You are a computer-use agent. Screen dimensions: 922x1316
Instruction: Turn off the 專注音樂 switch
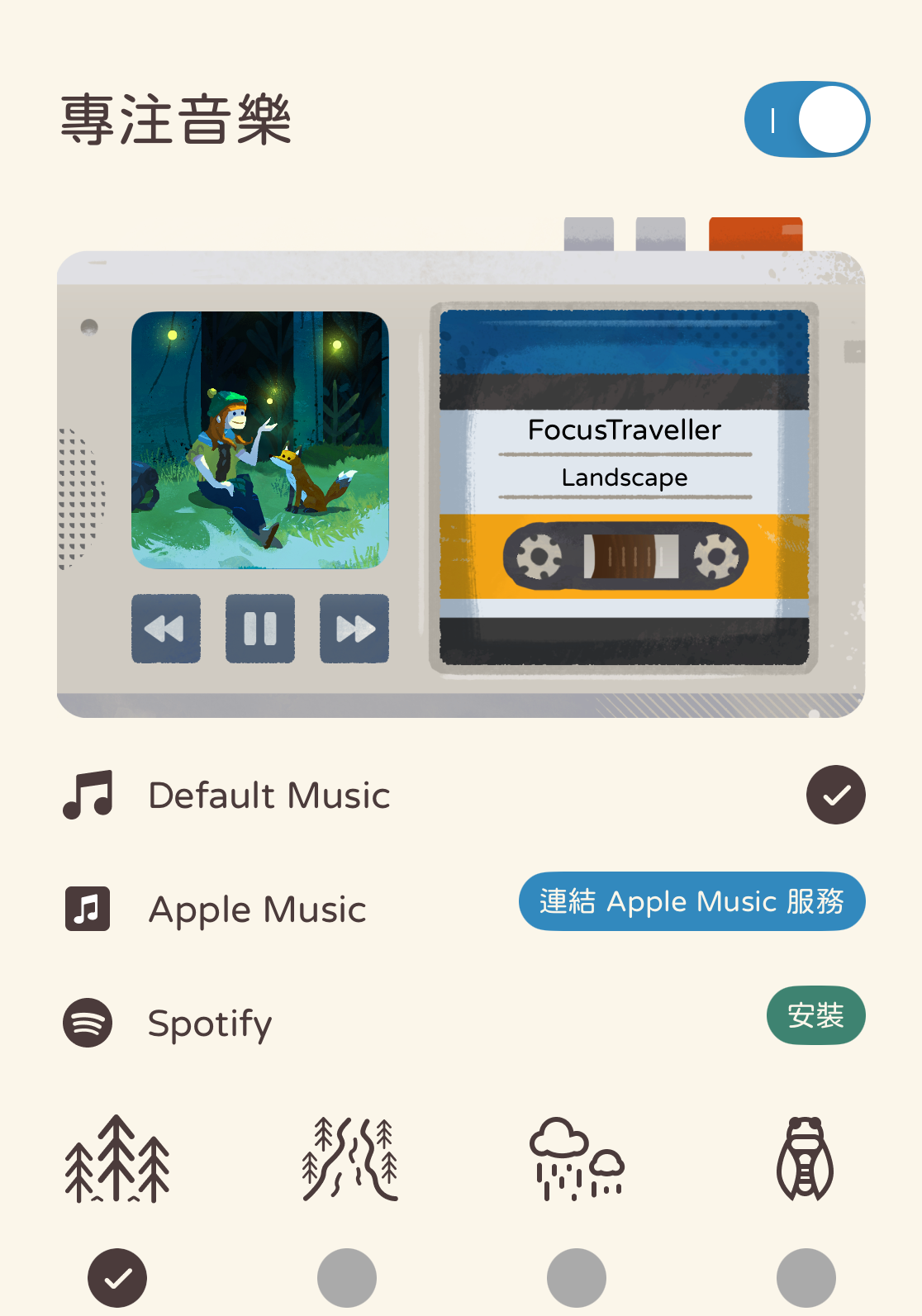coord(806,120)
